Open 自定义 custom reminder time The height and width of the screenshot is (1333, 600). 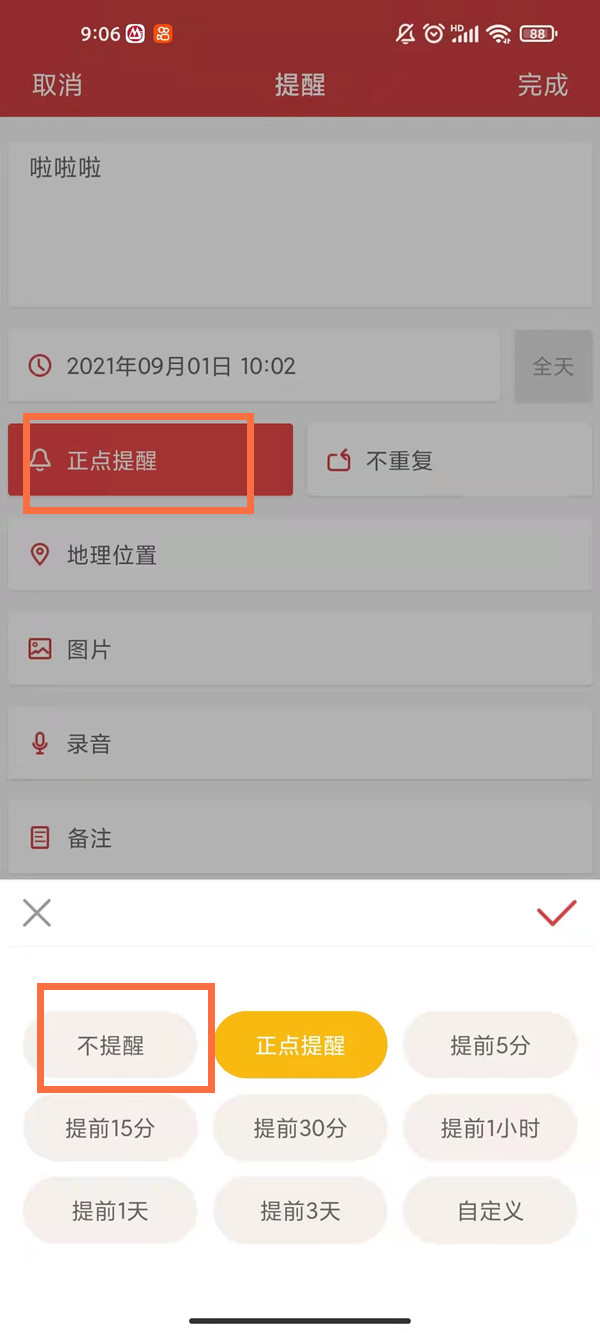pyautogui.click(x=490, y=1212)
